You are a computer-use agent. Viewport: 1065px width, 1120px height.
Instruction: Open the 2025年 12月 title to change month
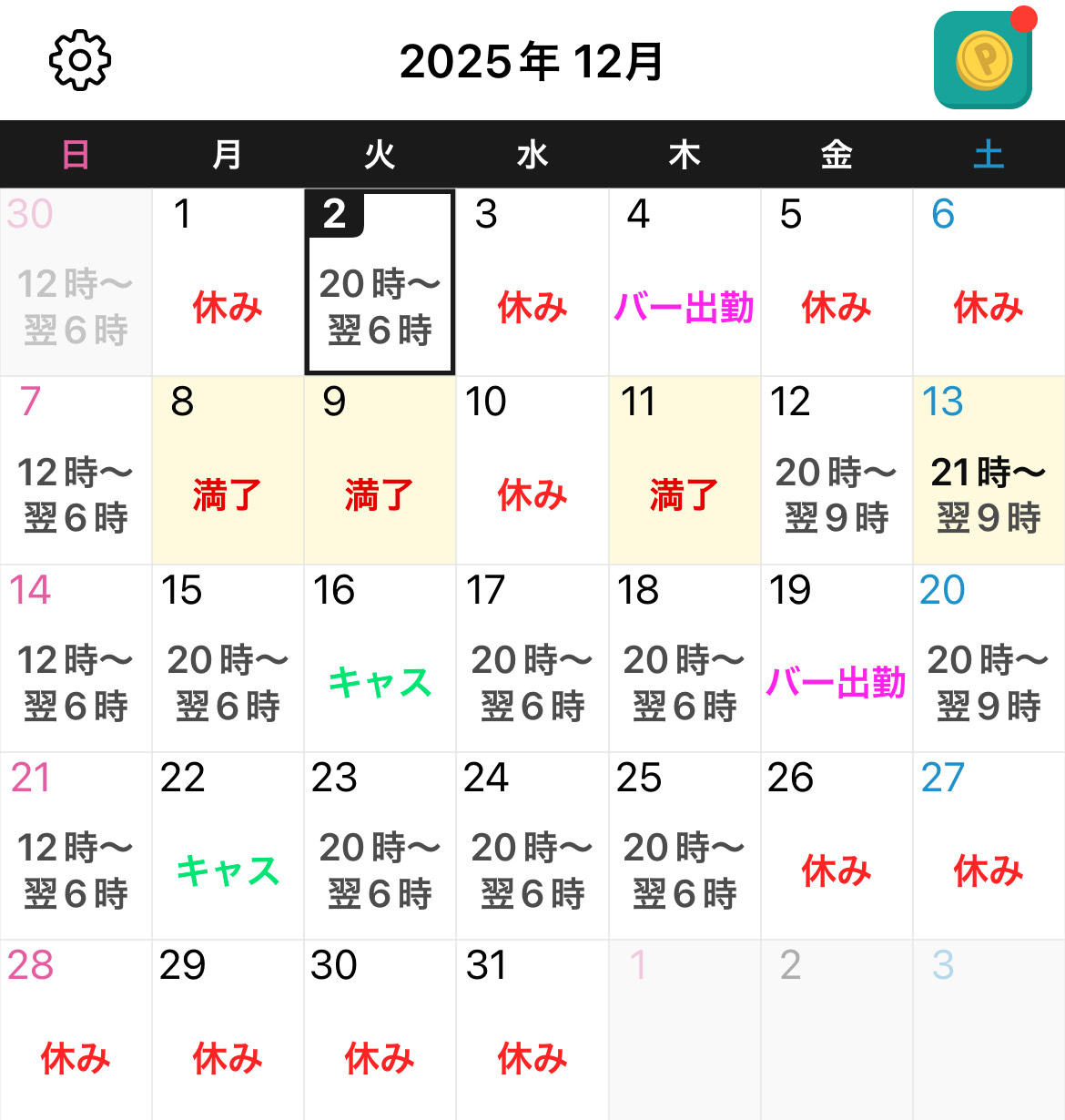[532, 62]
